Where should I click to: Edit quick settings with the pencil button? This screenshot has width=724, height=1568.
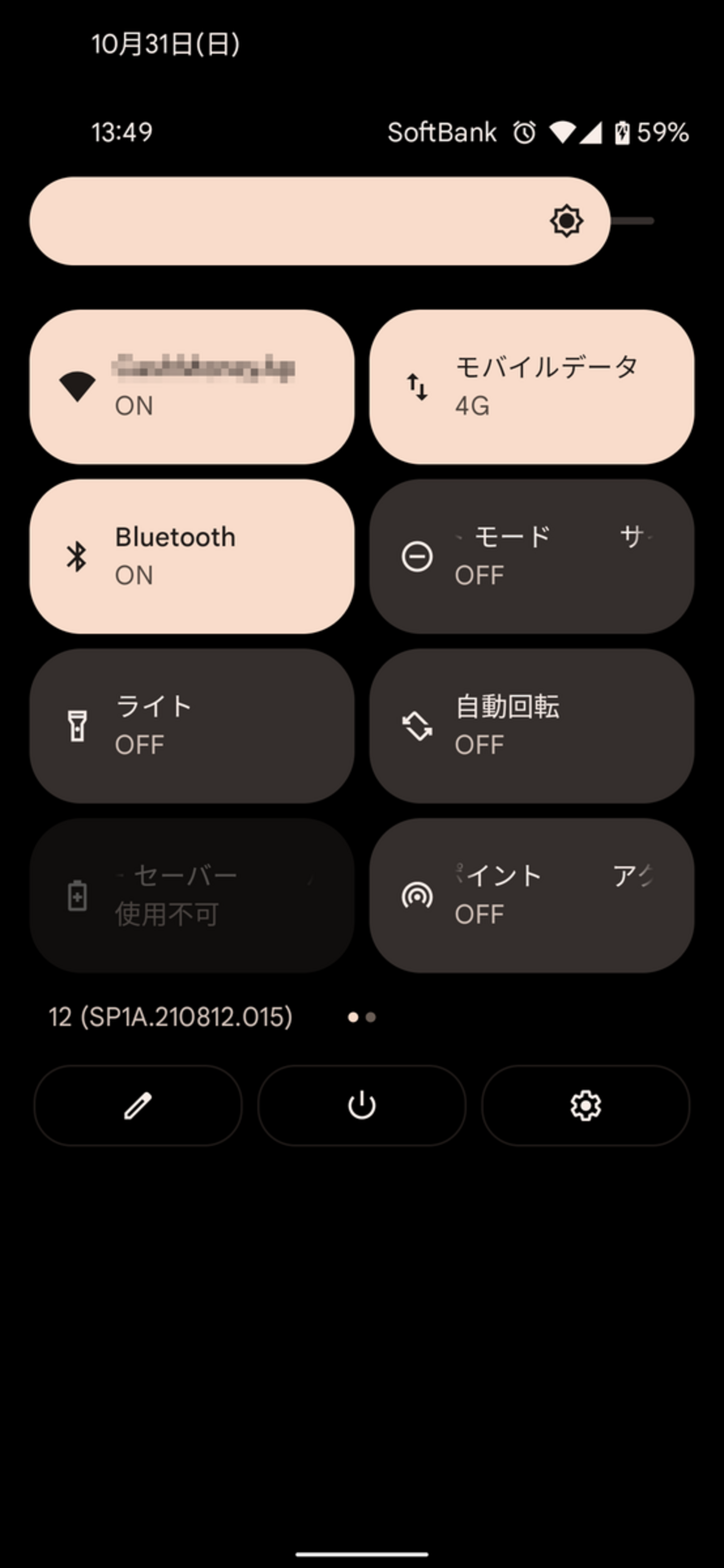click(x=138, y=1105)
